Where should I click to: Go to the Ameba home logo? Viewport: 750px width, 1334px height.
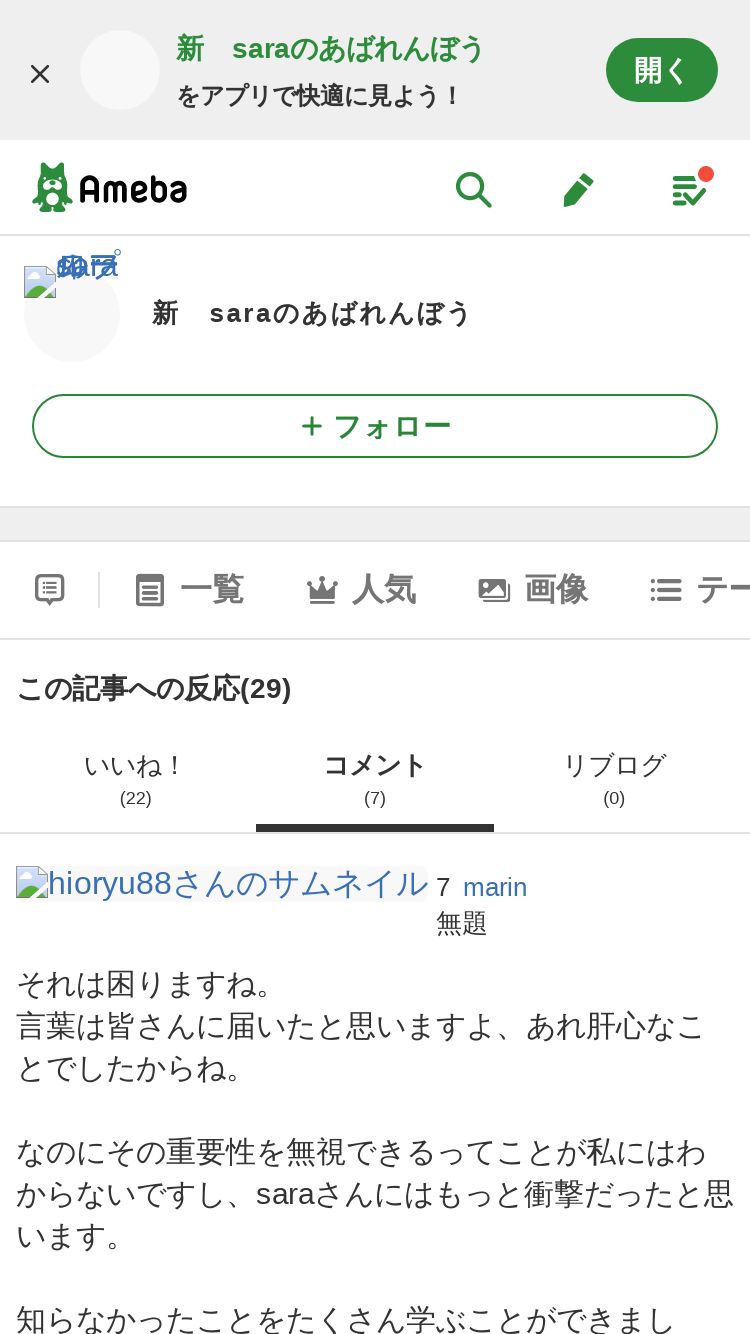click(110, 188)
